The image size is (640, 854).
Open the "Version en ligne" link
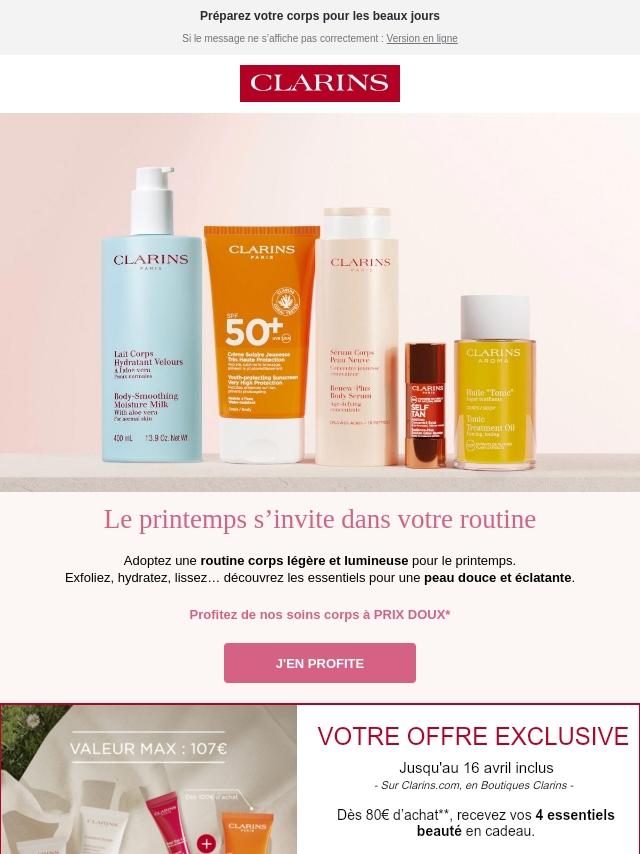coord(422,39)
